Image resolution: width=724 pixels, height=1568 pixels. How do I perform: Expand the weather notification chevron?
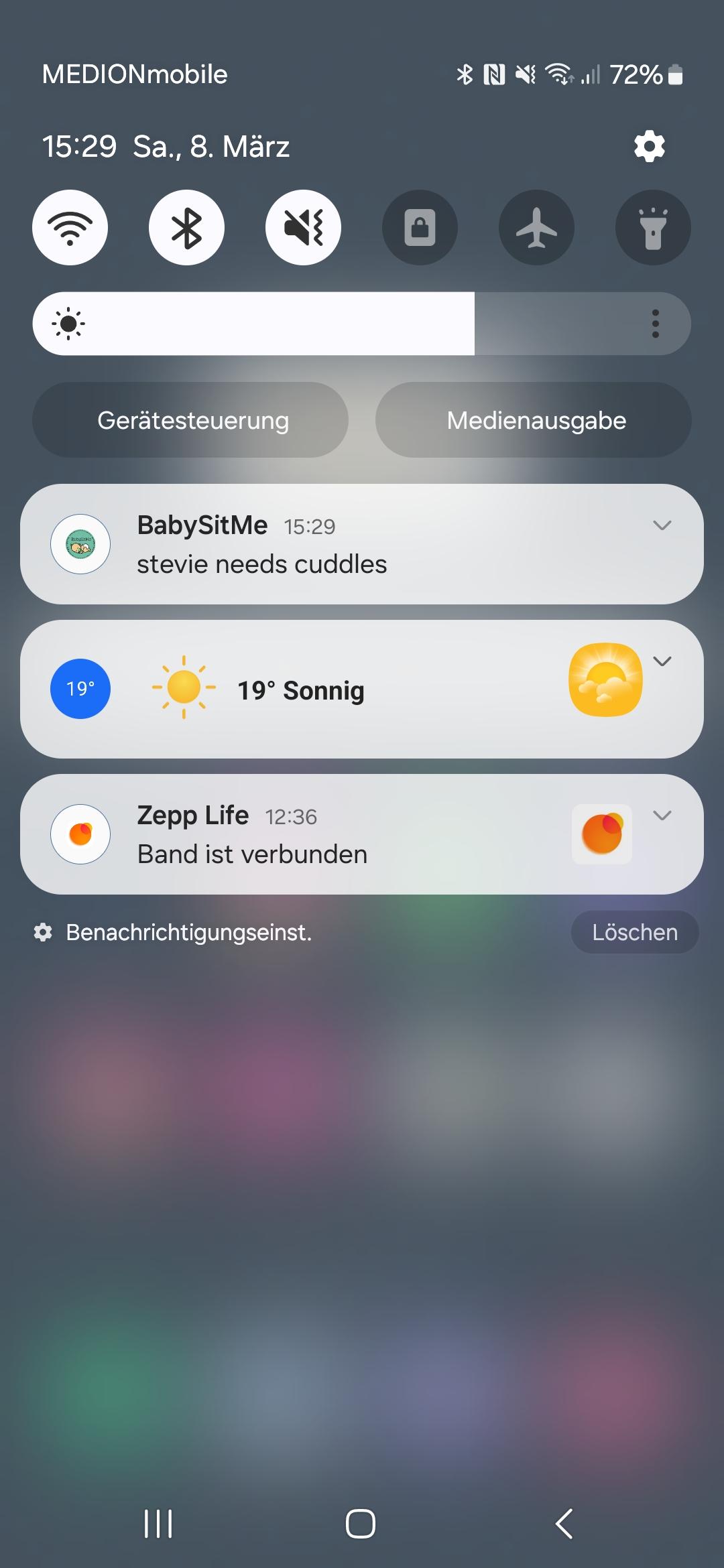click(662, 661)
